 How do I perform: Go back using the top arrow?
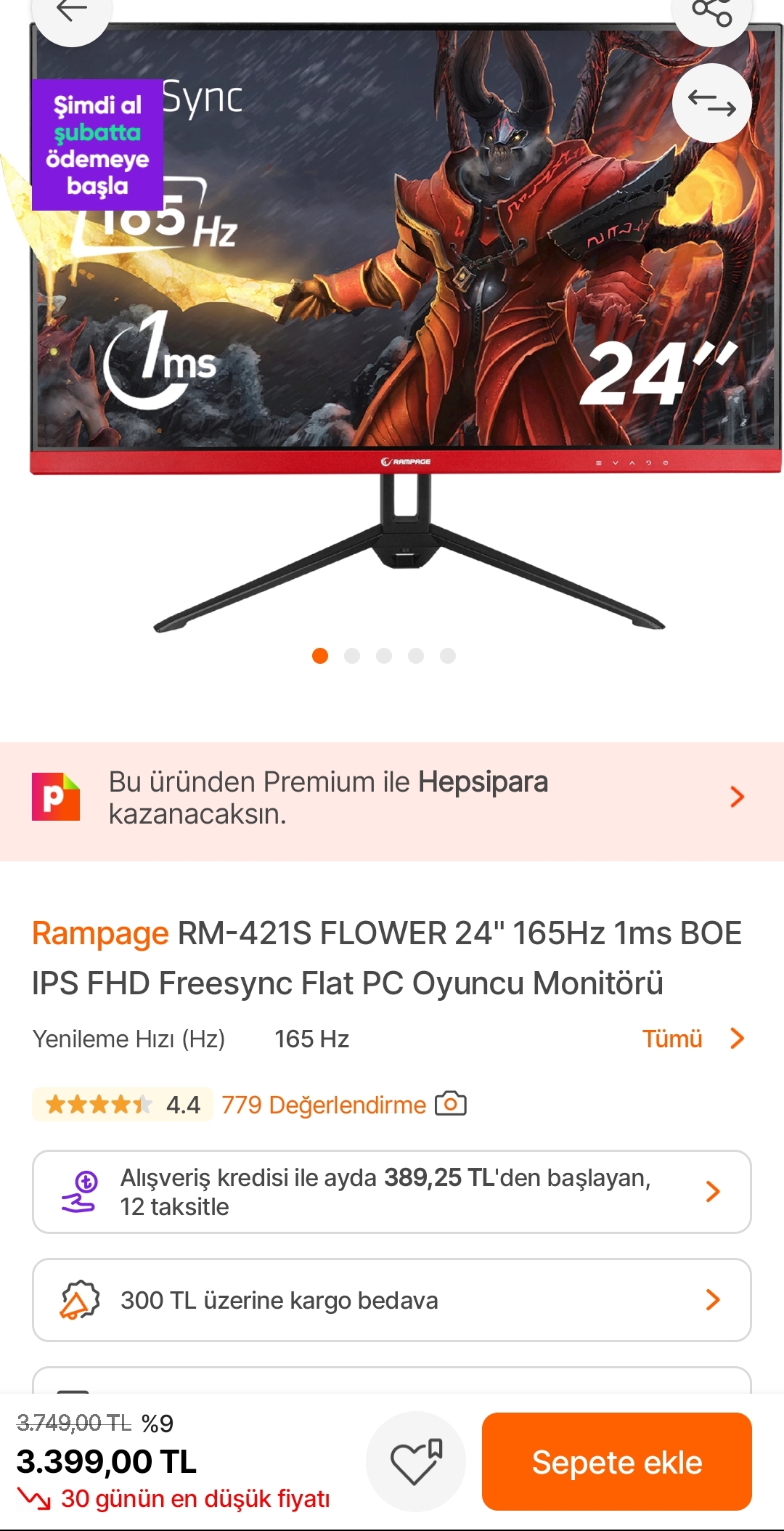point(71,12)
